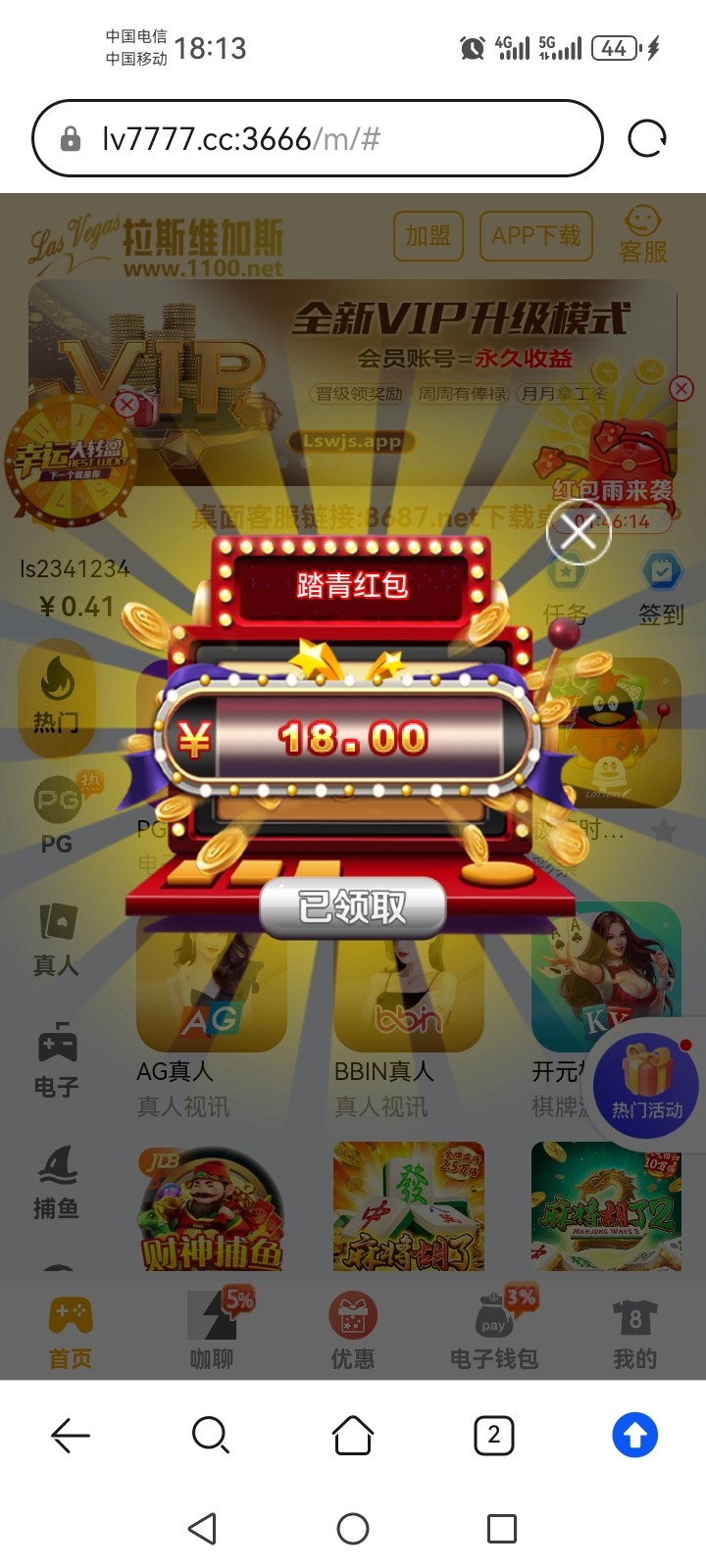Close the 踏青红包 popup
706x1568 pixels.
point(579,532)
